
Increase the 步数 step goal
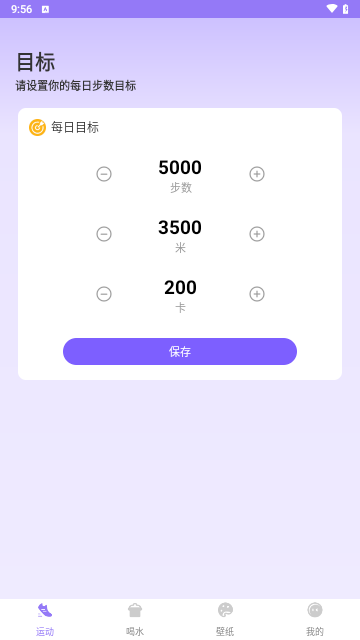pyautogui.click(x=257, y=174)
